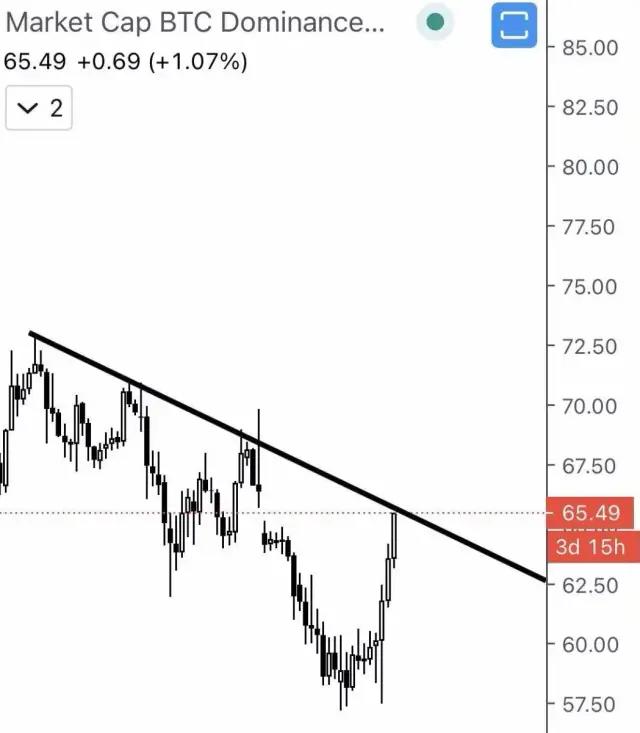Expand the collapsed indicators legend showing 2

coord(40,108)
